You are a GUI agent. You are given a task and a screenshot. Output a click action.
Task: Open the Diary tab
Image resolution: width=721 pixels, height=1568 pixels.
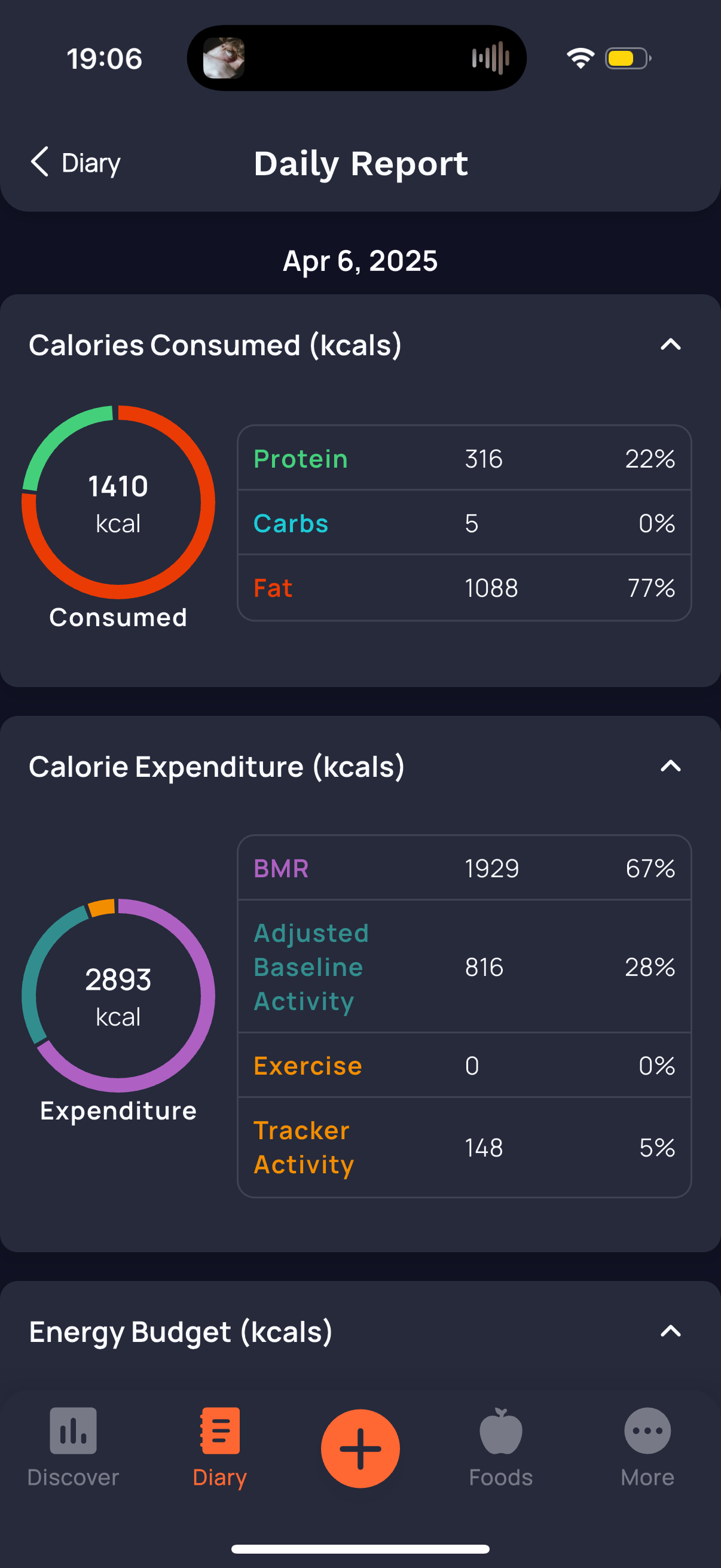tap(219, 1447)
